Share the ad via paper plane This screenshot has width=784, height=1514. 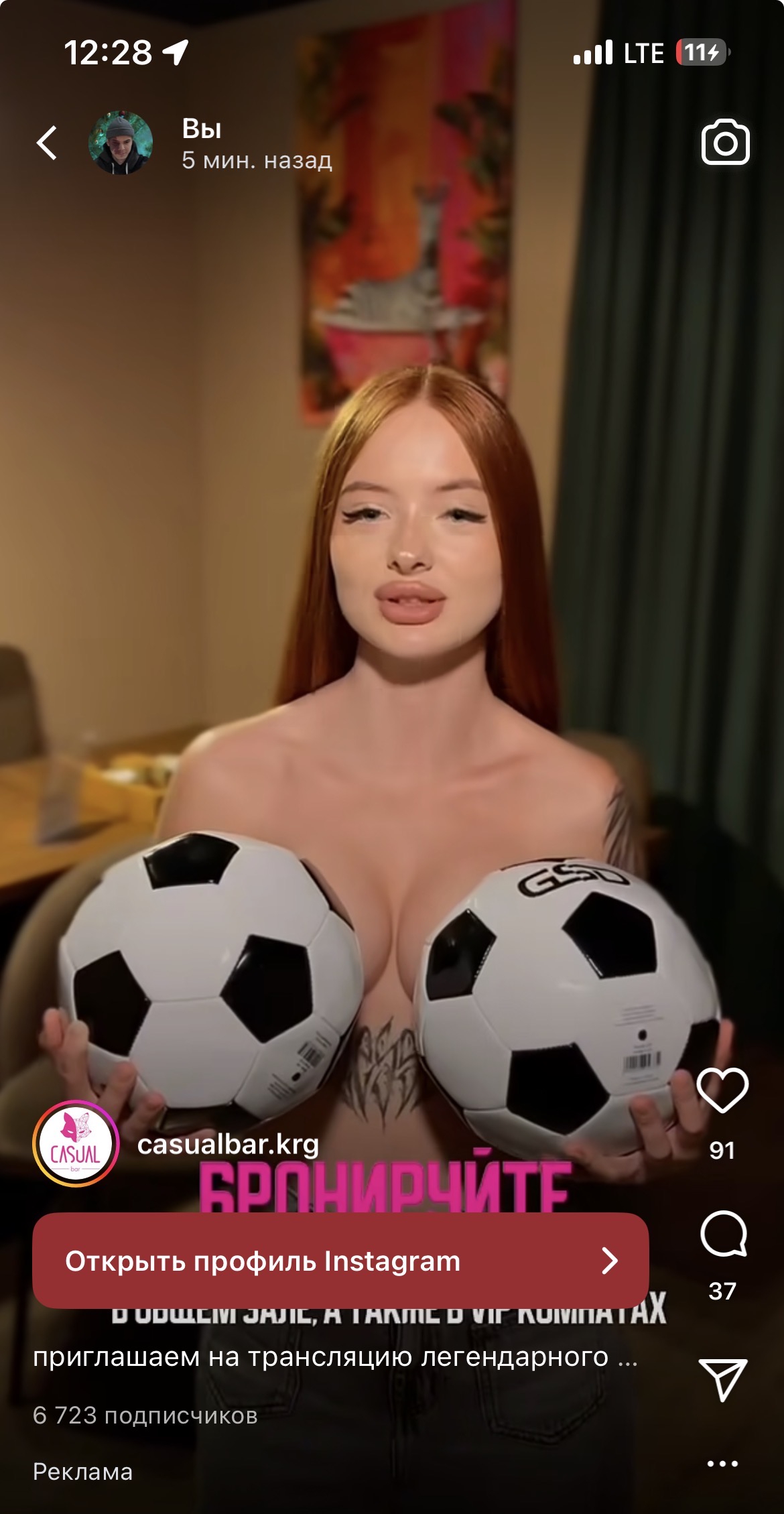coord(722,1379)
